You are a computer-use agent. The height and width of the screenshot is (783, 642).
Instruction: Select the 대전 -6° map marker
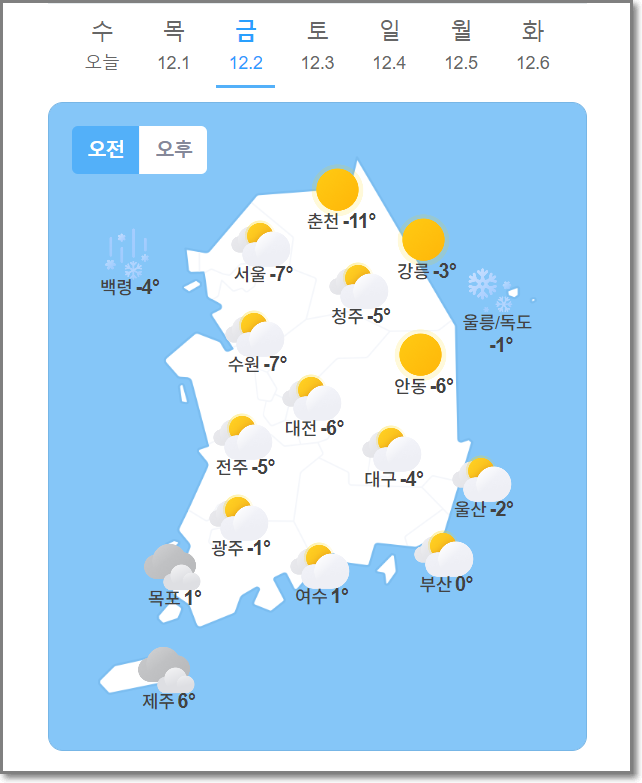click(x=314, y=406)
